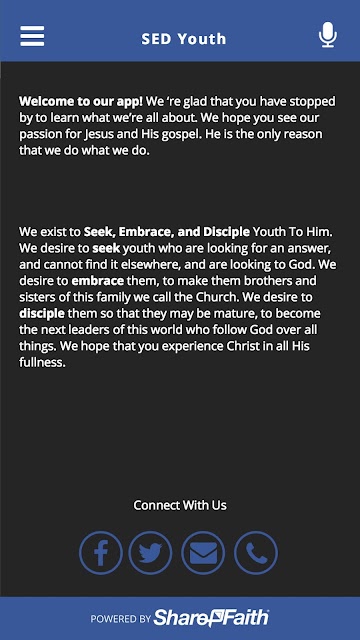Image resolution: width=360 pixels, height=640 pixels.
Task: Open the Facebook page link
Action: pos(101,553)
